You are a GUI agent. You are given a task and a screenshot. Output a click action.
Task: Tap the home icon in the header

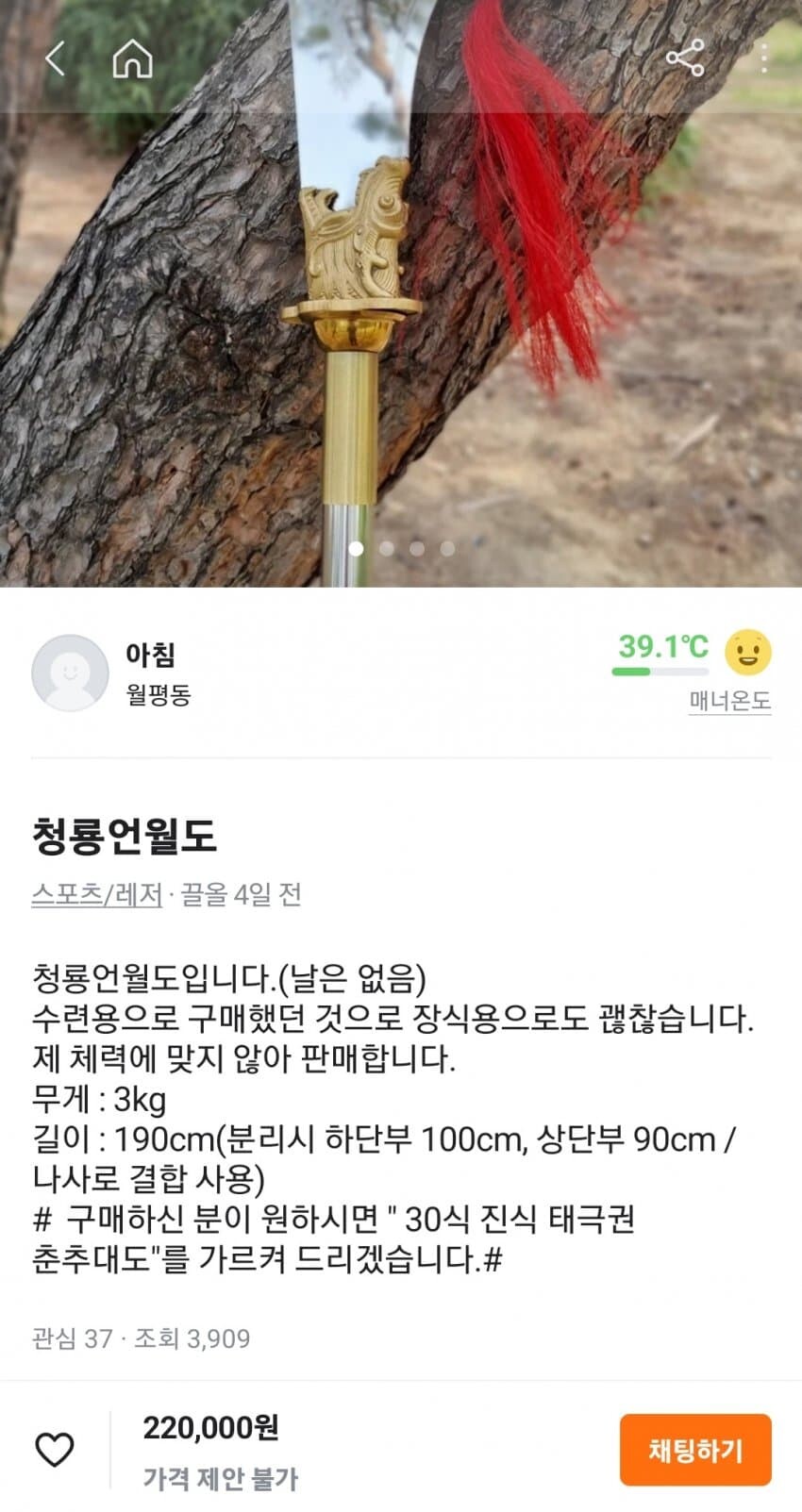point(132,58)
